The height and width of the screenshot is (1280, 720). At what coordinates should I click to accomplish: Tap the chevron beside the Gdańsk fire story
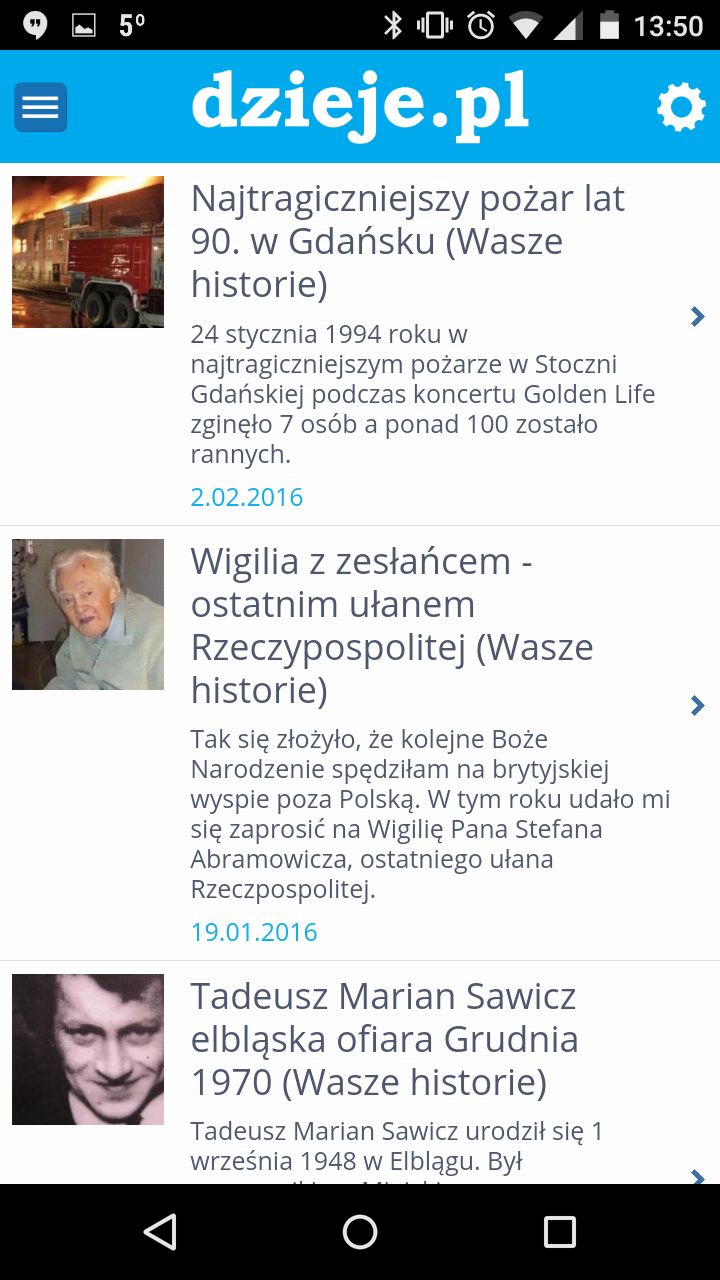coord(698,317)
